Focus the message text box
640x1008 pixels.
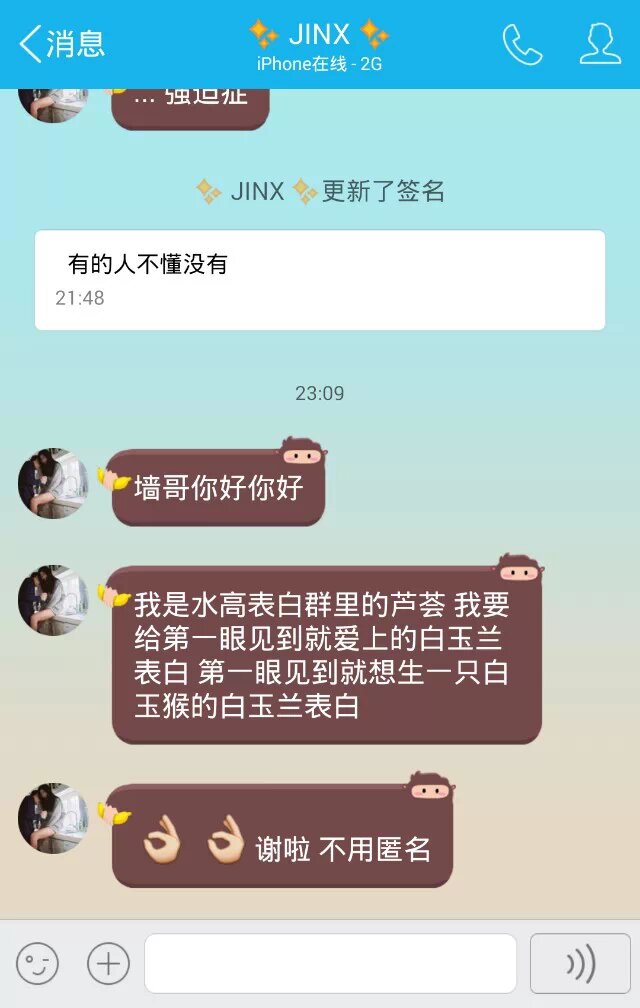pos(330,964)
